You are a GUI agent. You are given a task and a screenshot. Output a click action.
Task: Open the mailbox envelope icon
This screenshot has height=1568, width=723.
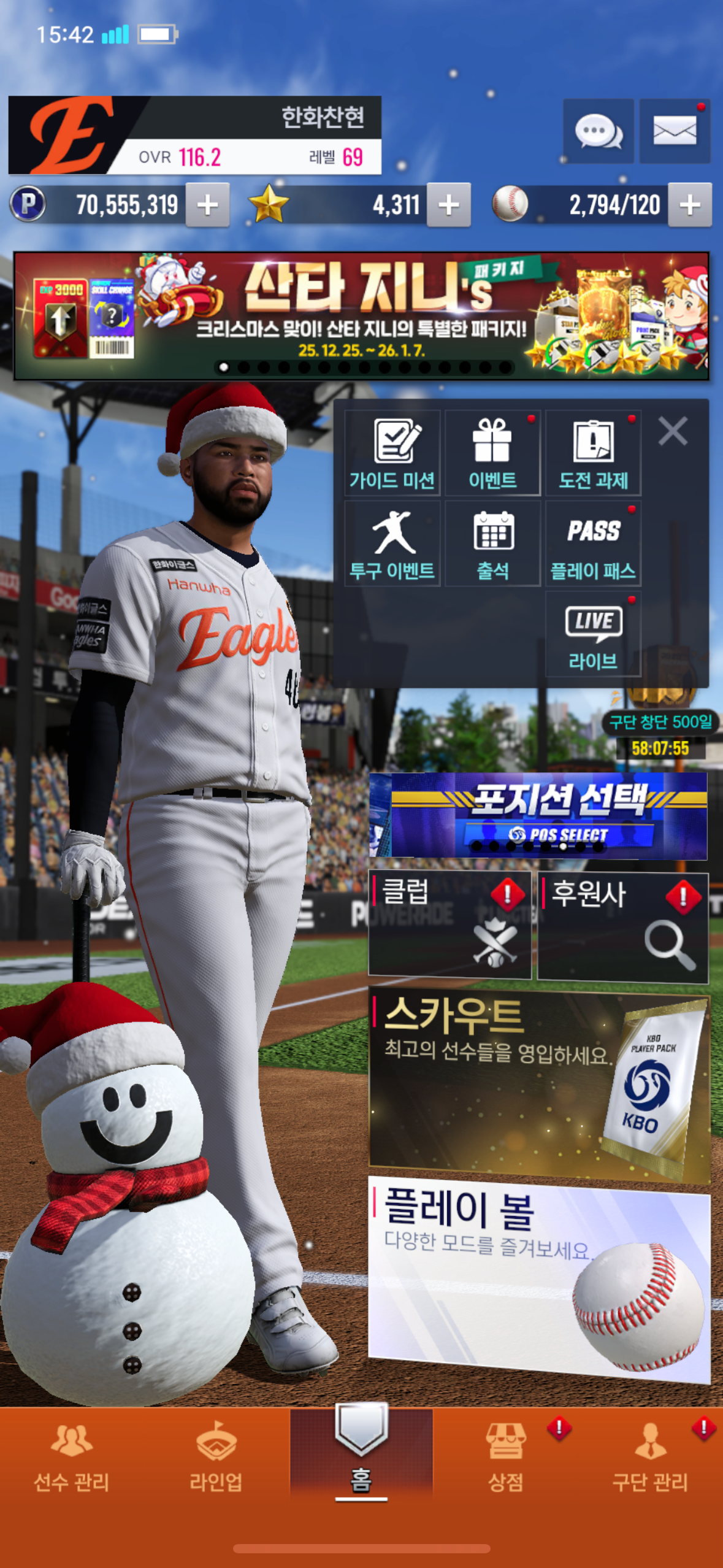[x=675, y=131]
